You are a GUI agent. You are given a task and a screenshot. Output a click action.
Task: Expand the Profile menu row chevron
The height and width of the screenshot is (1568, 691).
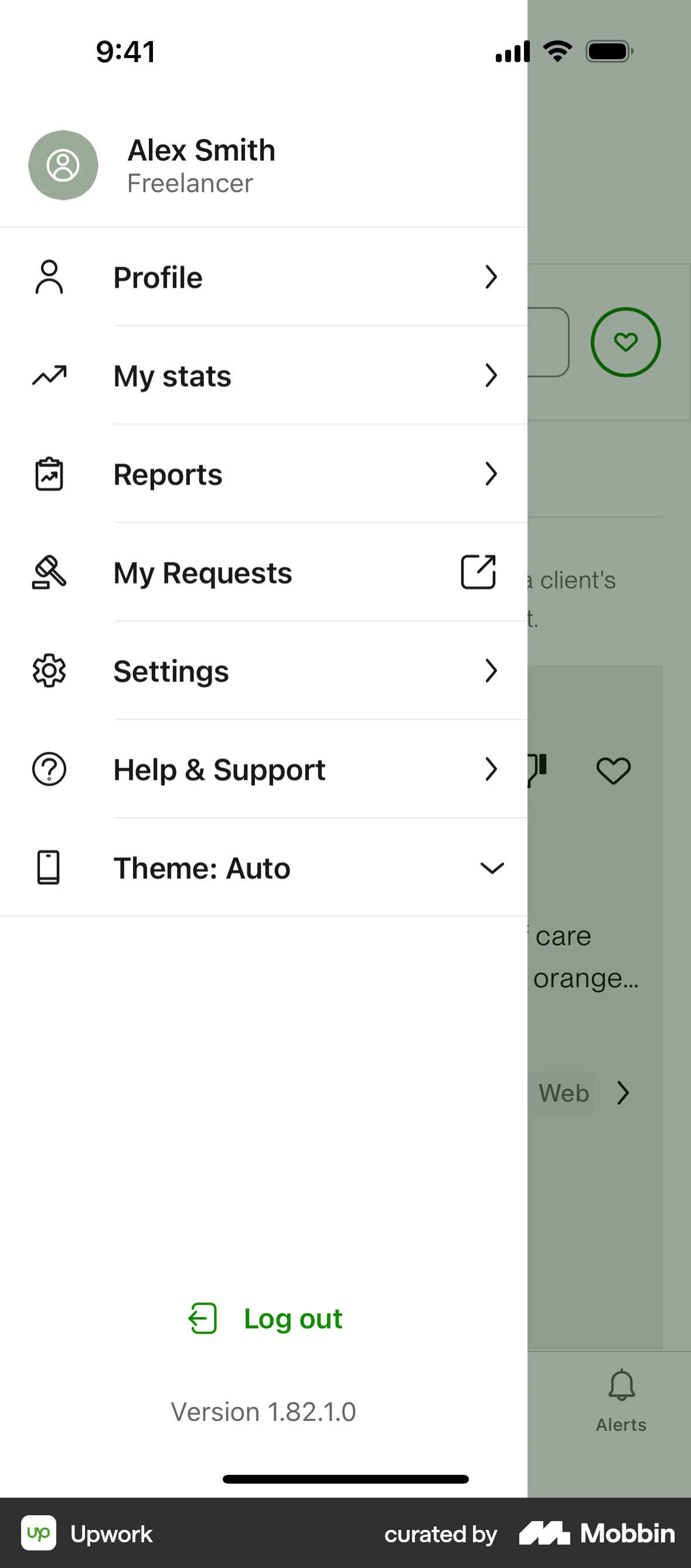pos(492,277)
